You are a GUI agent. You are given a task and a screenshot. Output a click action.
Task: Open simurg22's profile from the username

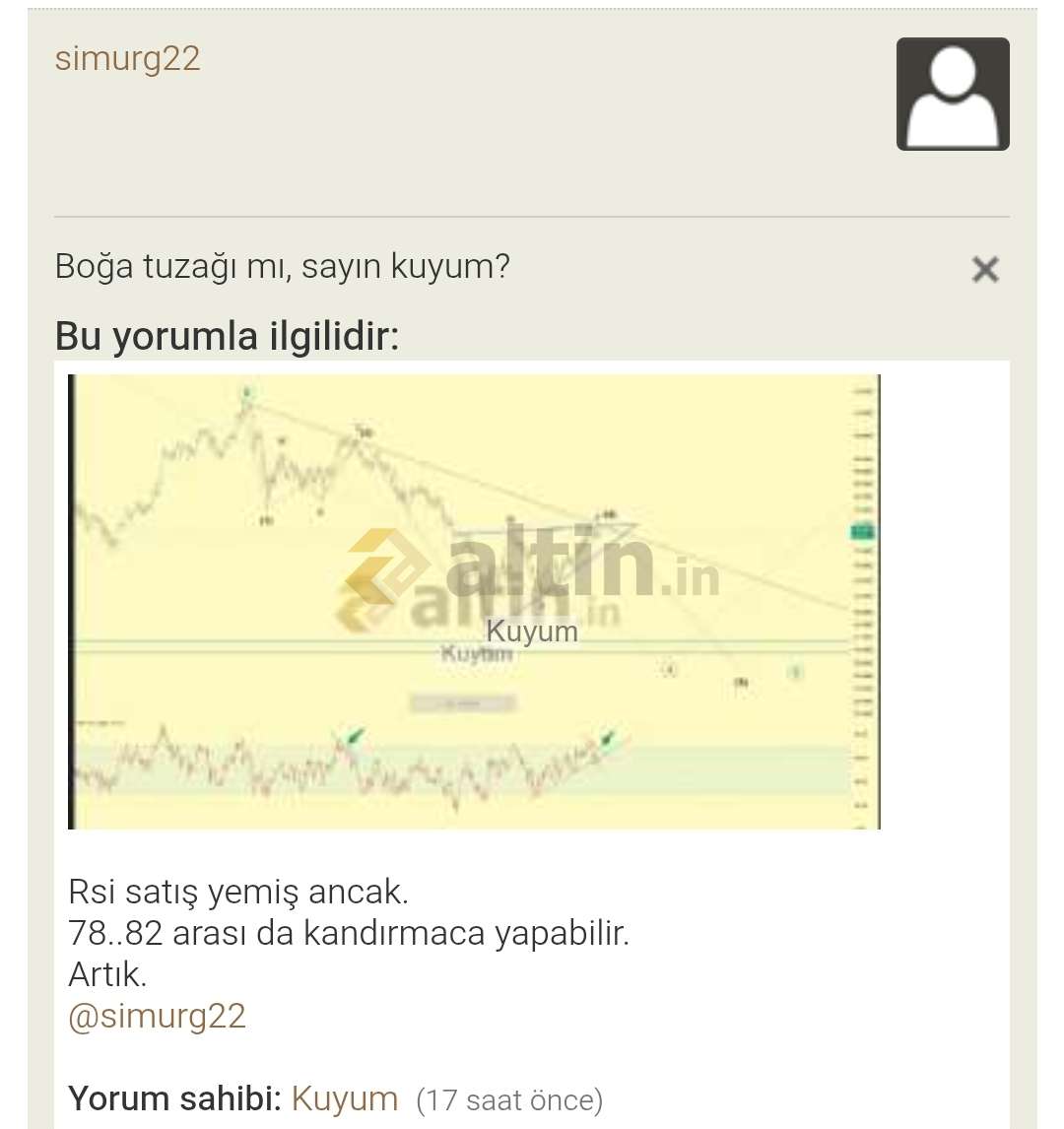coord(127,59)
